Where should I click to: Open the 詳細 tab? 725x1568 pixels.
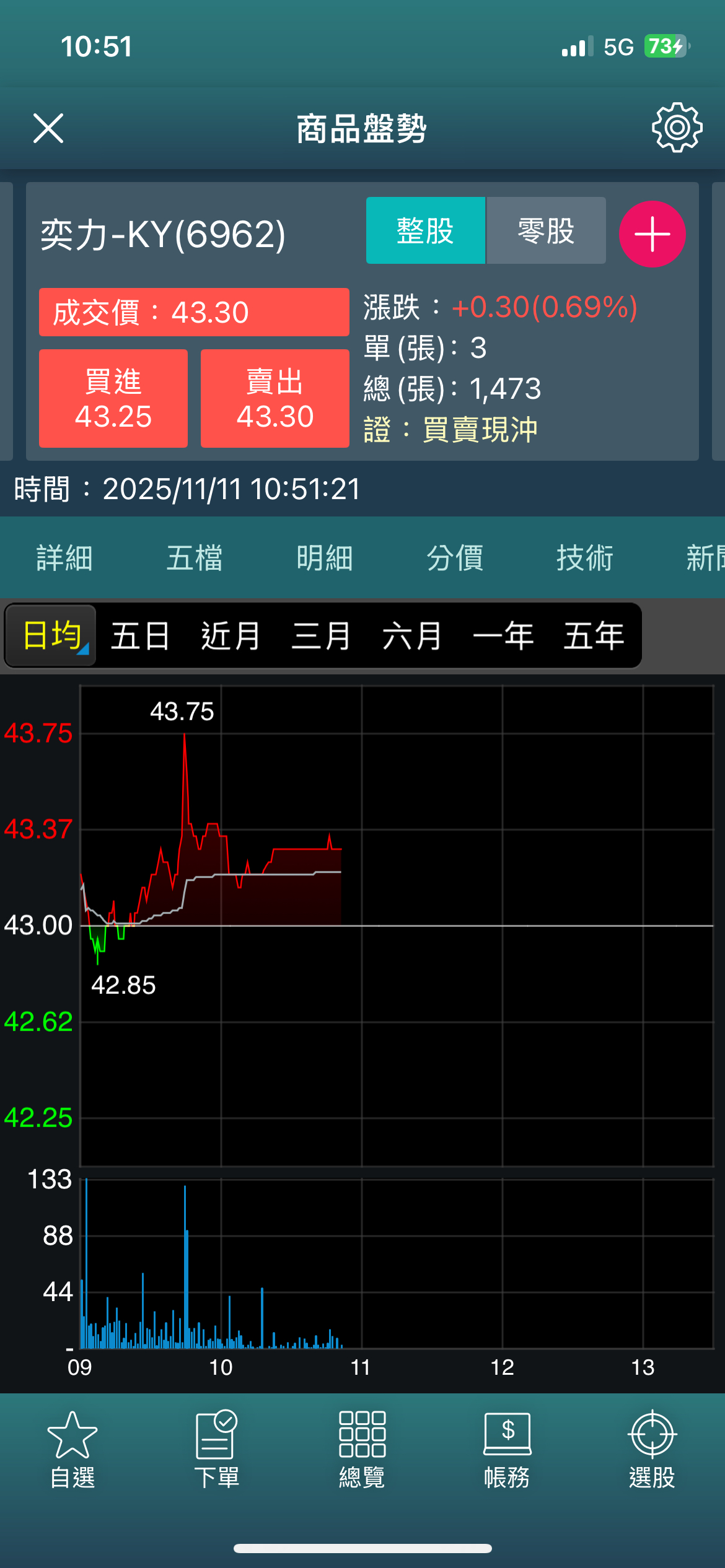click(64, 558)
